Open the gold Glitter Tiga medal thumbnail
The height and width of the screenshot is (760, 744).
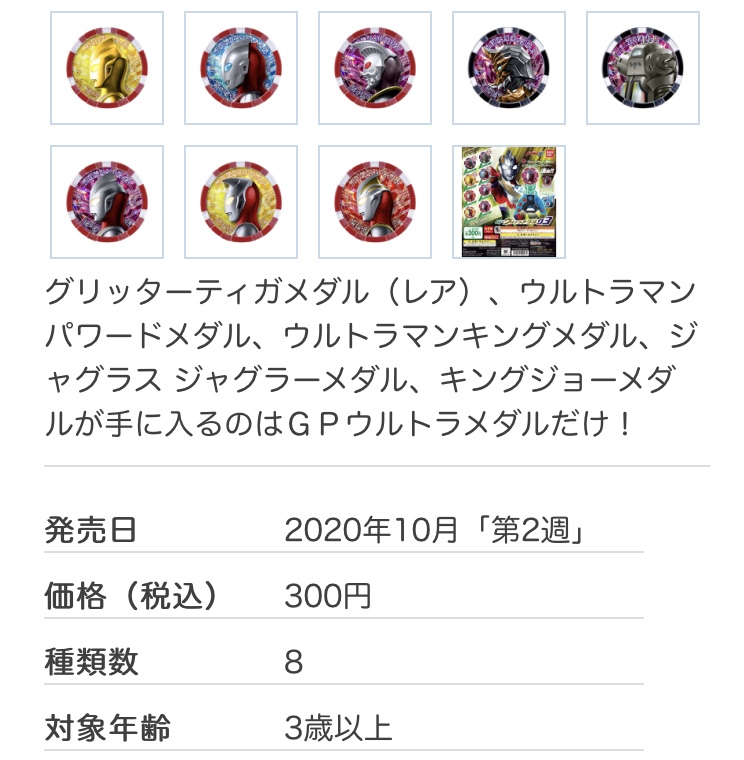click(107, 68)
